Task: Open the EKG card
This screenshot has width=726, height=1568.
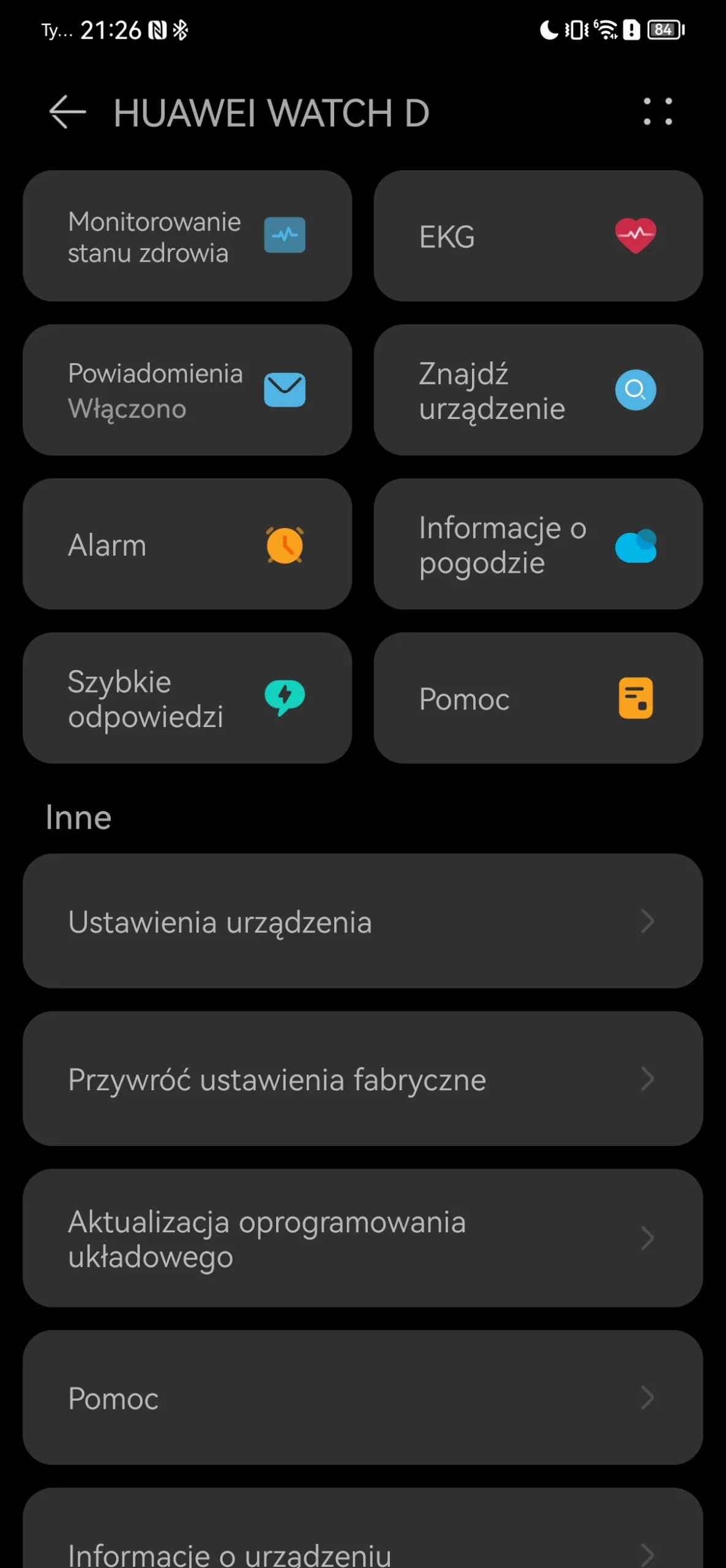Action: [x=538, y=236]
